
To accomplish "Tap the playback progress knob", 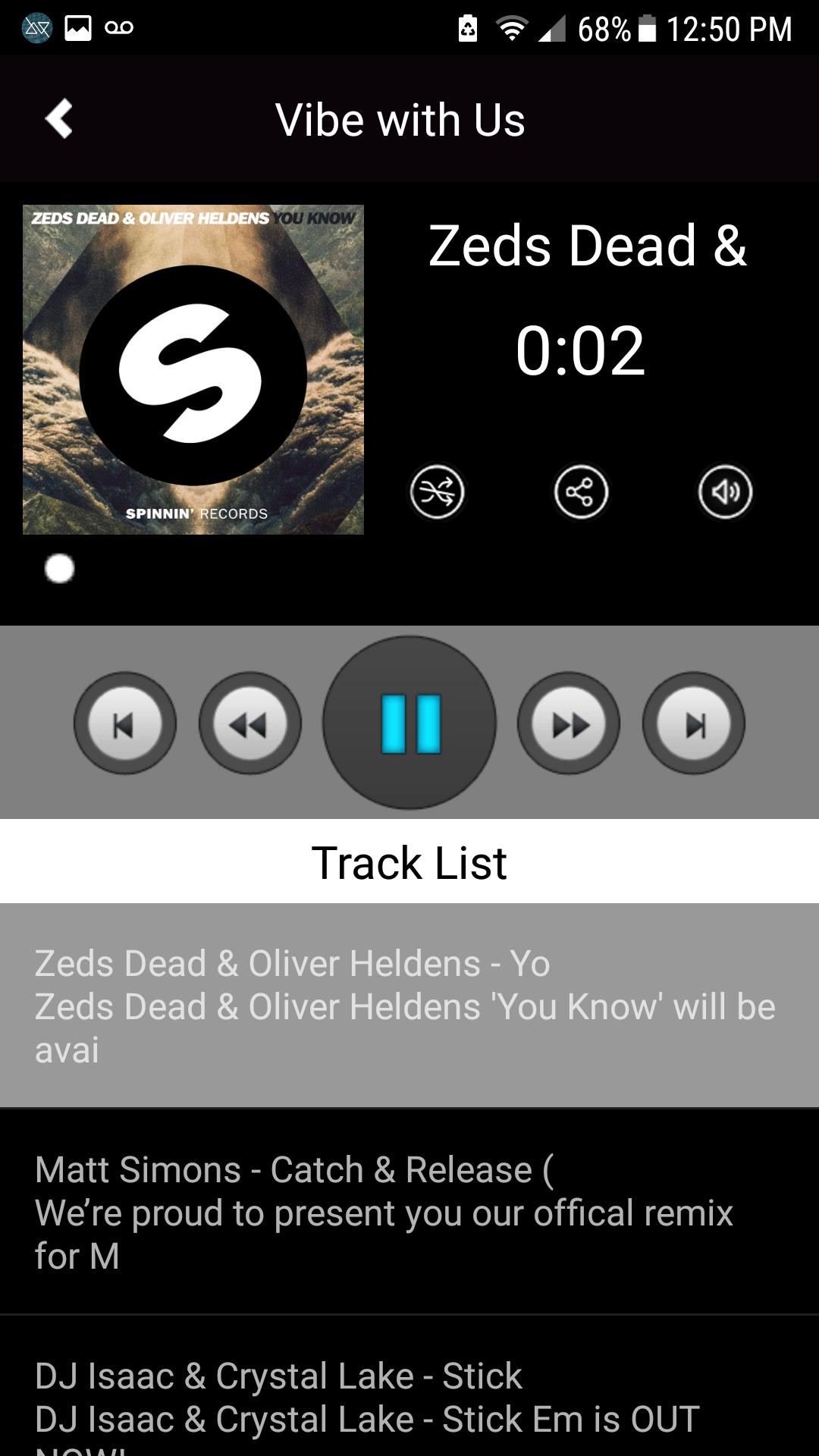I will (x=60, y=569).
